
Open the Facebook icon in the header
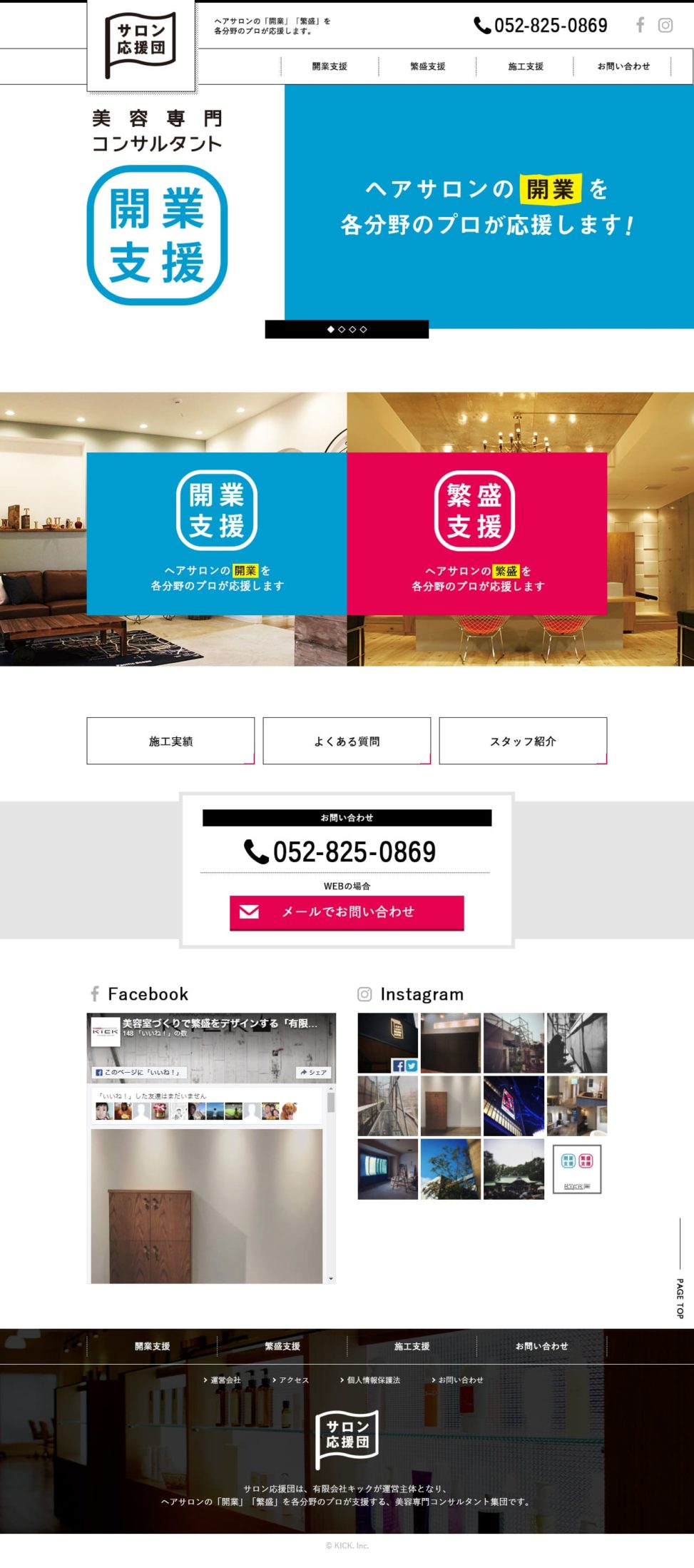click(x=640, y=25)
